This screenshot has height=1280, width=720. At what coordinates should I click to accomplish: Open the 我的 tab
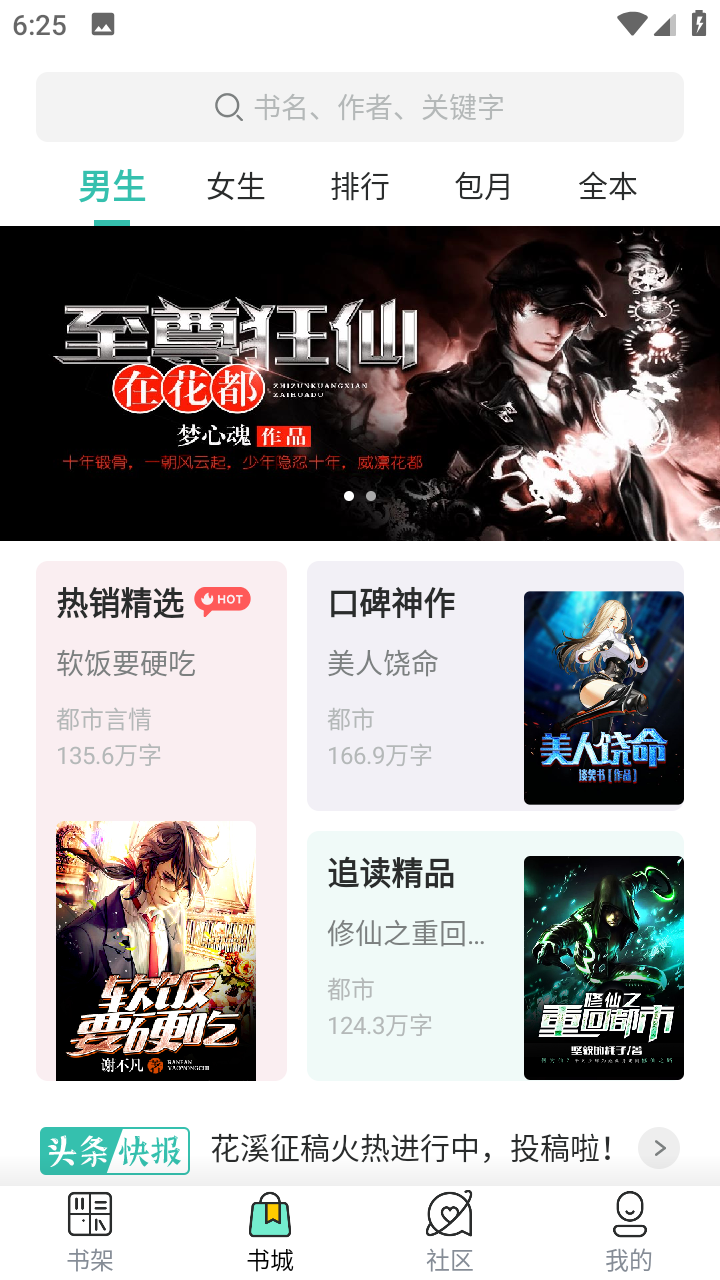[629, 1232]
